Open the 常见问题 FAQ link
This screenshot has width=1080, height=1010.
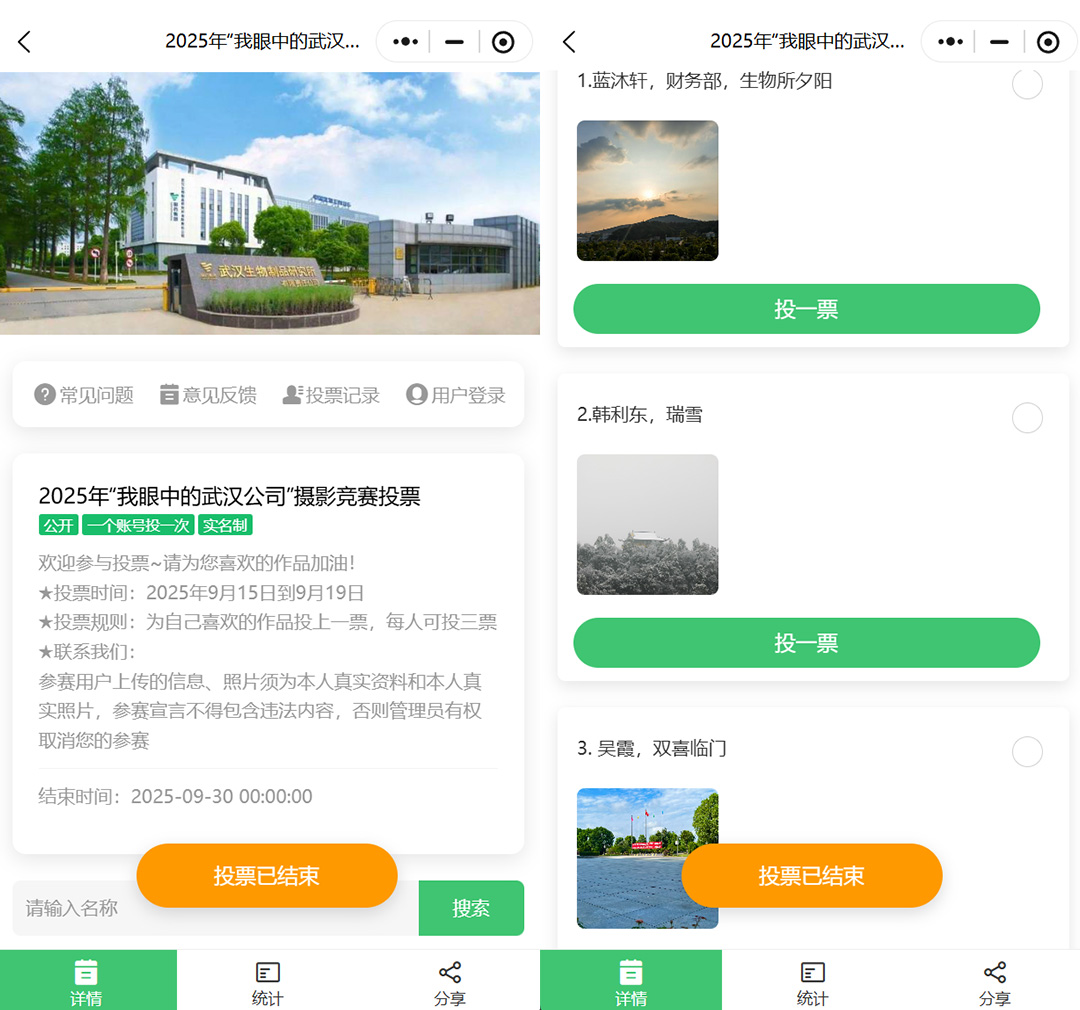coord(84,395)
